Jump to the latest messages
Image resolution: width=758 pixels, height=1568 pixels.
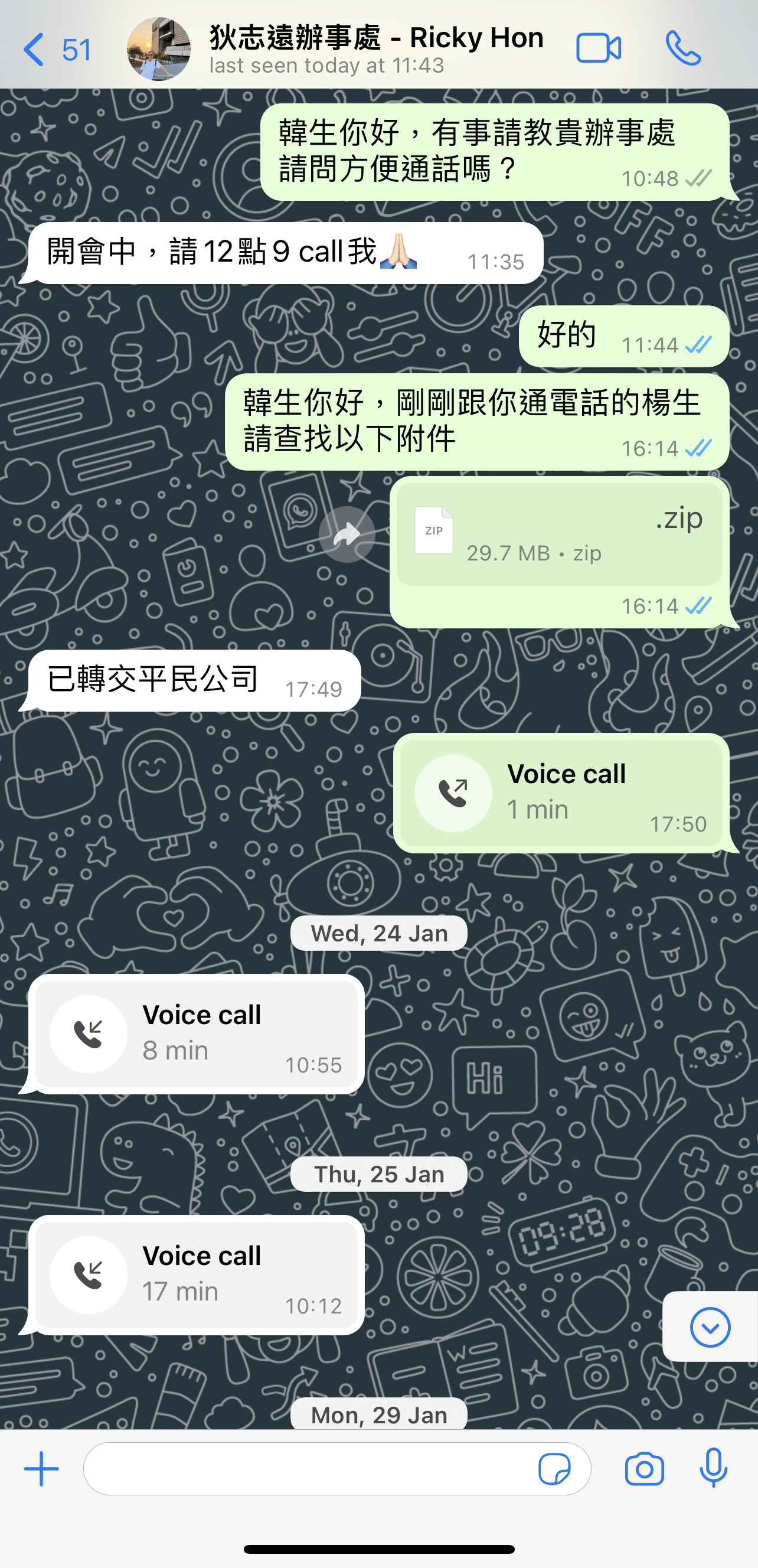[710, 1327]
